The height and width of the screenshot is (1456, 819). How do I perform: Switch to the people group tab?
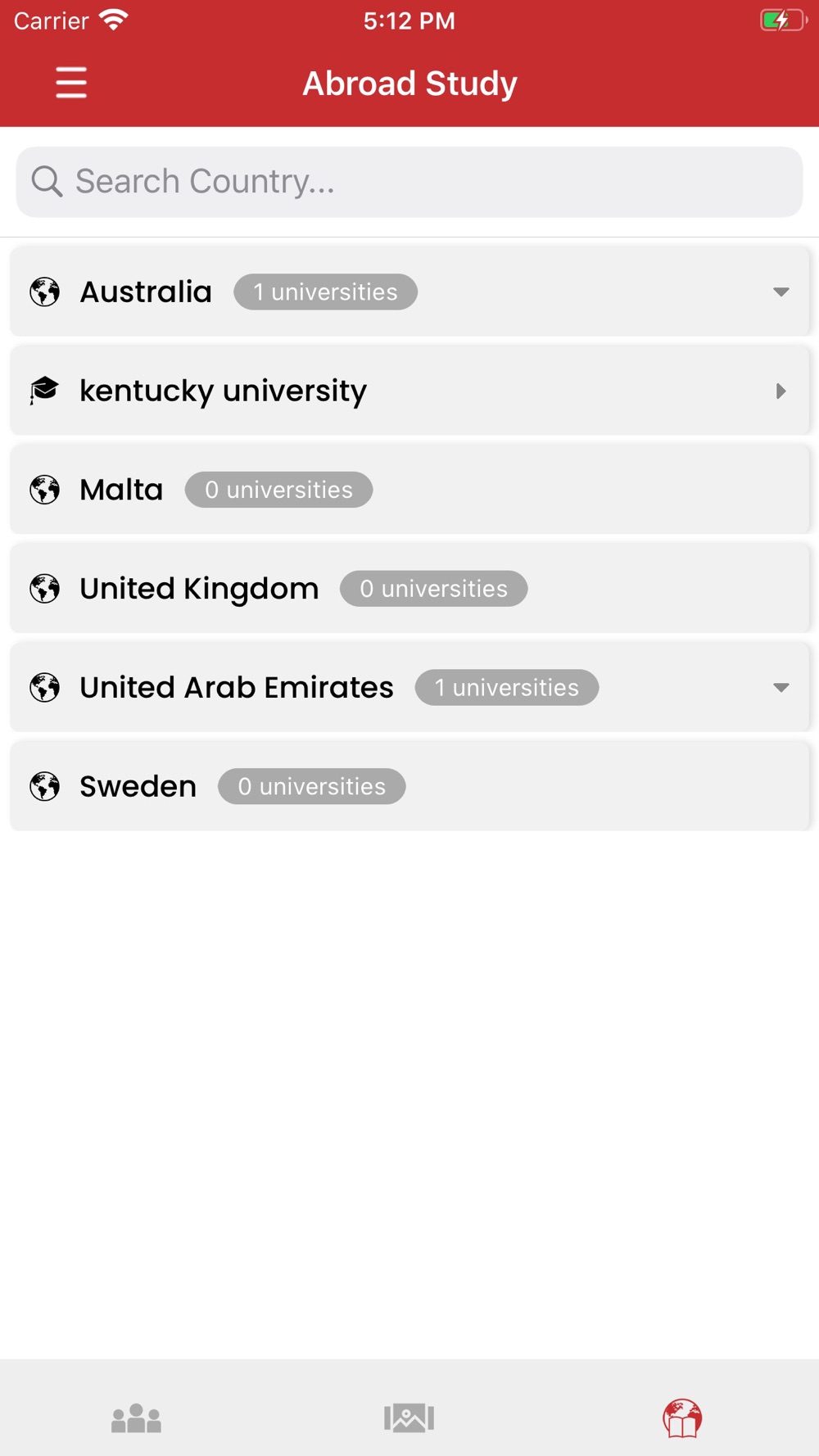136,1418
